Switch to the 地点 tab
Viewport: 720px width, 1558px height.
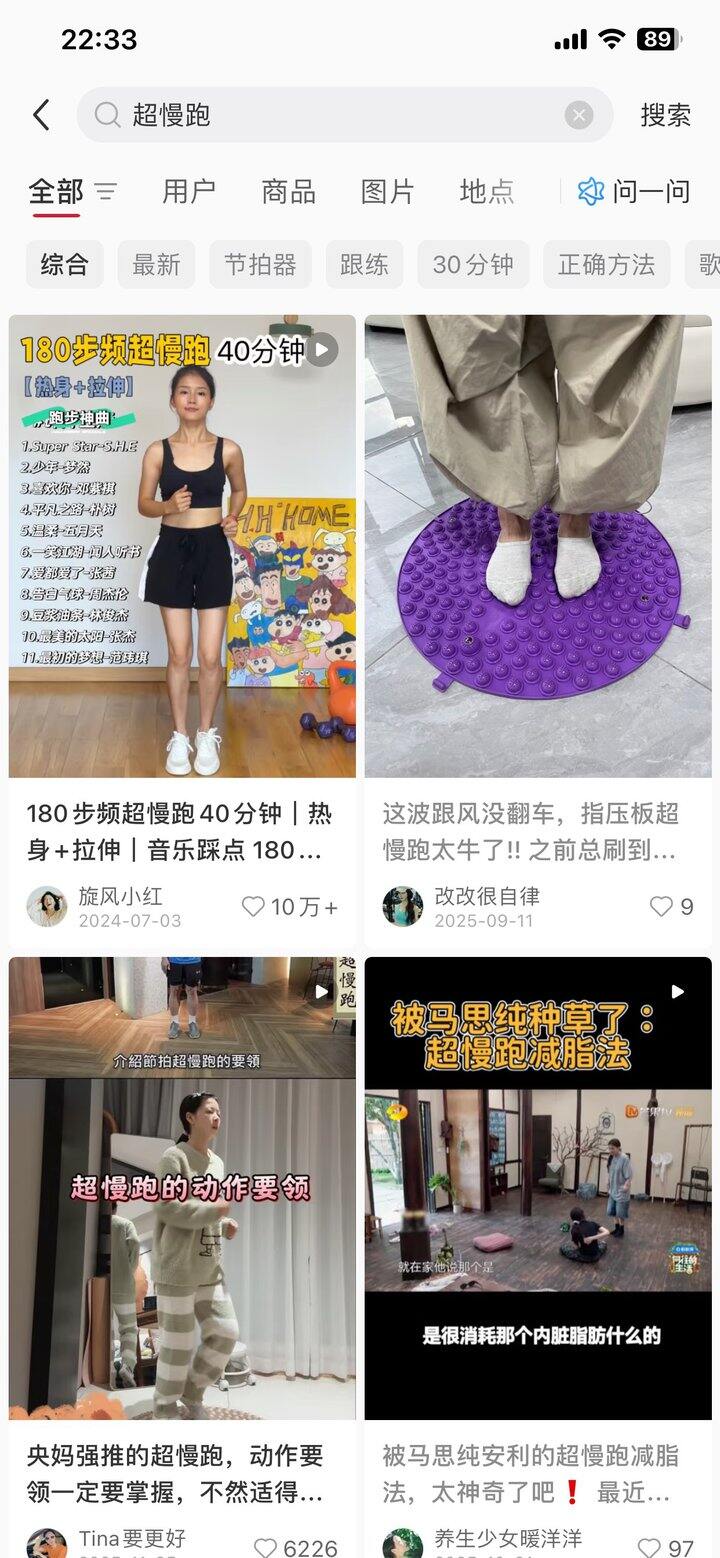486,191
